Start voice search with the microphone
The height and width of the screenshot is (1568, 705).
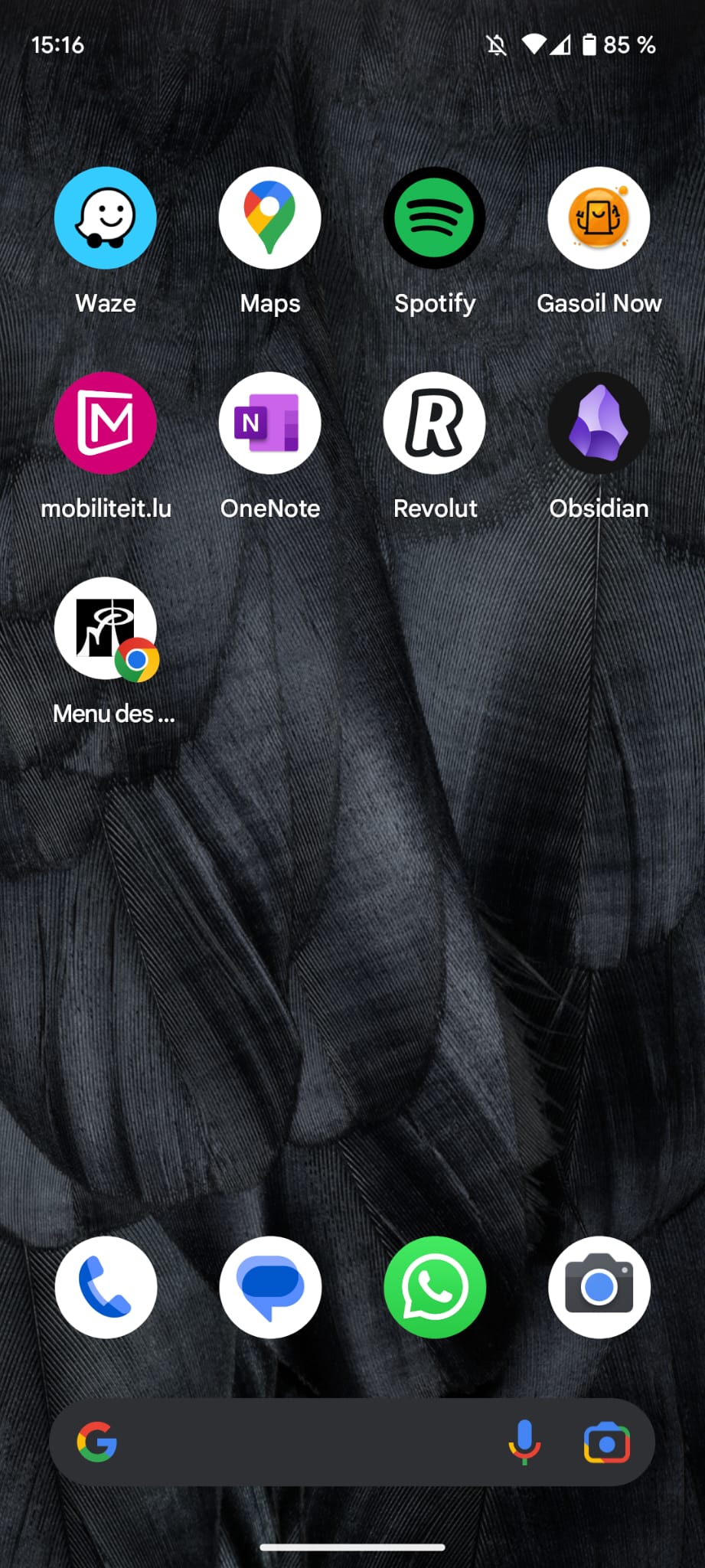[x=524, y=1442]
